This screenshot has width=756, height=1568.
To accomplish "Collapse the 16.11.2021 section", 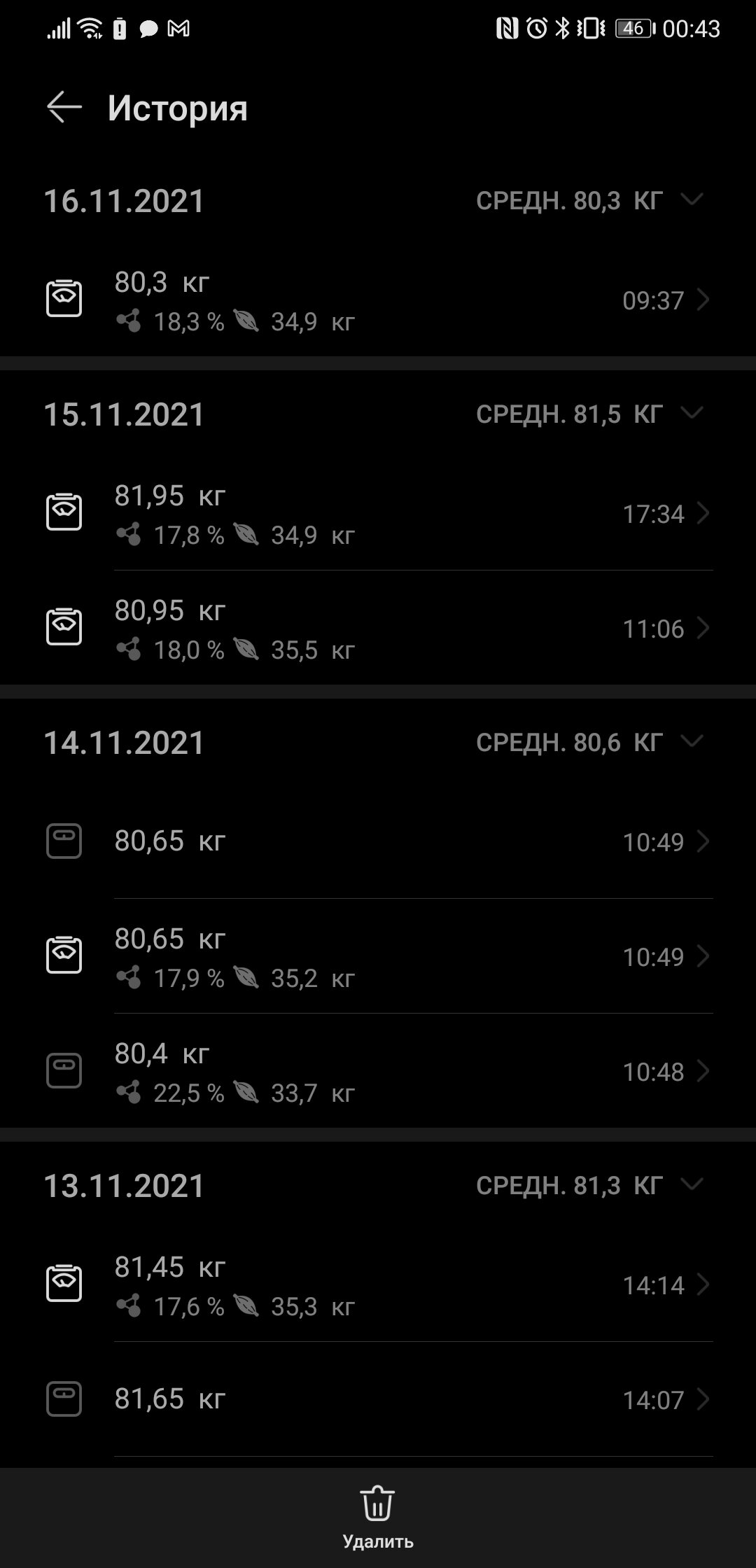I will [692, 200].
